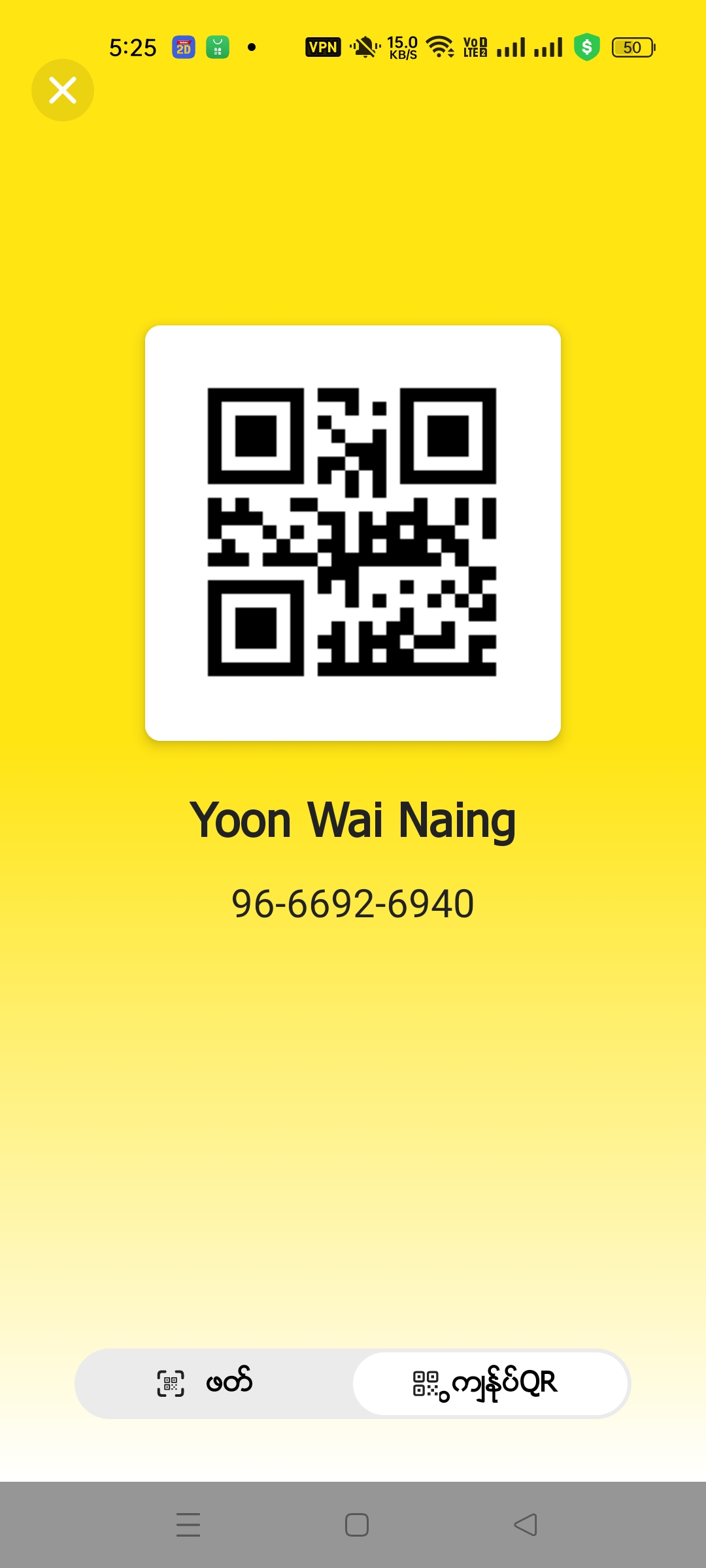Open recent apps from the navigation bar

point(188,1525)
